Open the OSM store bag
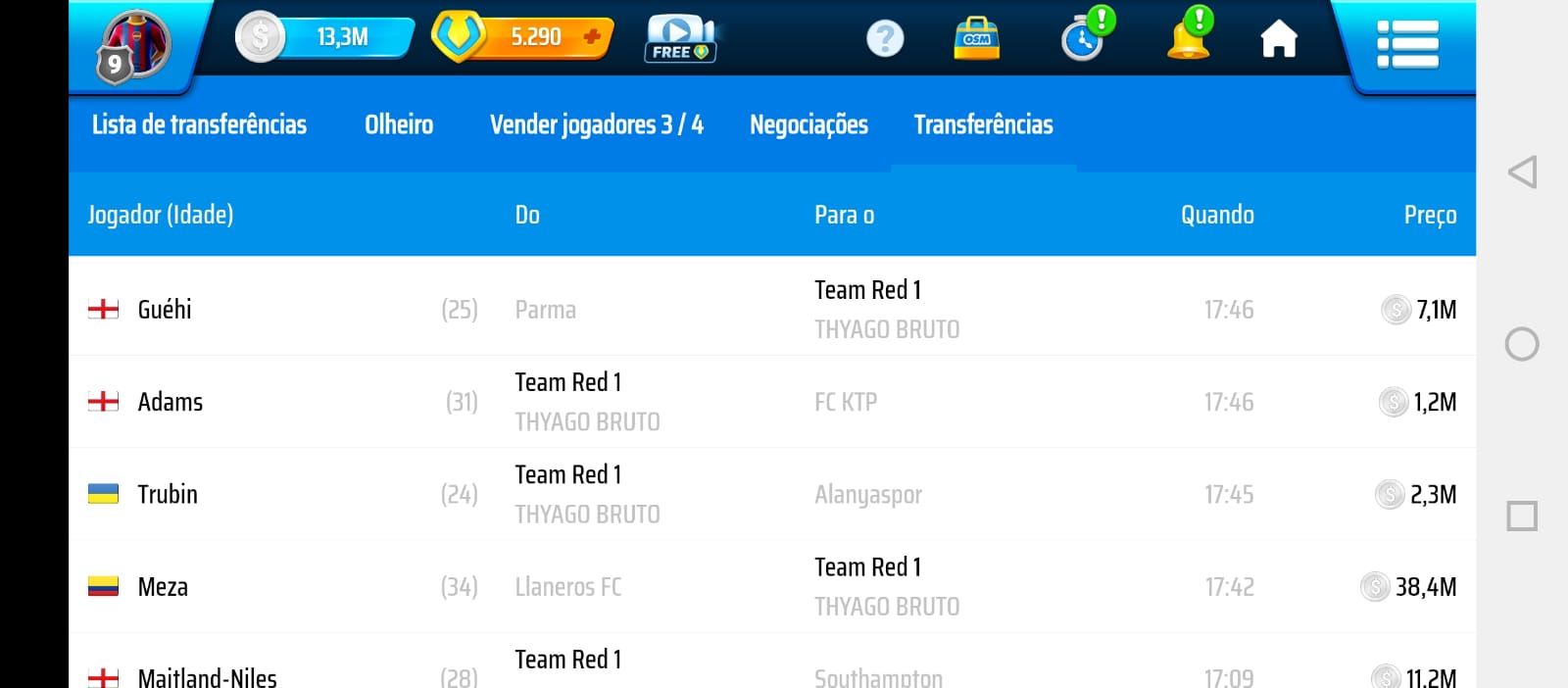 (x=976, y=39)
